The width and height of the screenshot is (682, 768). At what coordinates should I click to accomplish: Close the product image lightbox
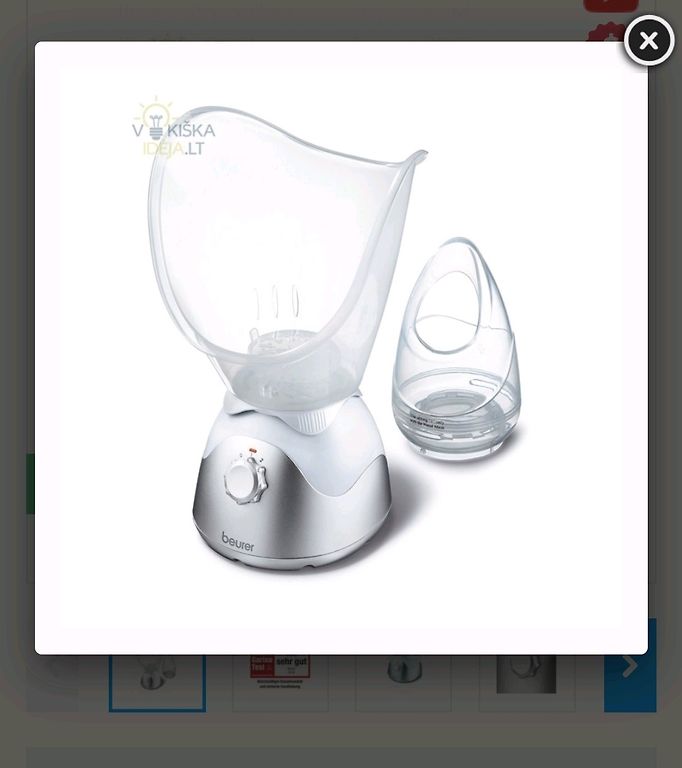click(648, 41)
